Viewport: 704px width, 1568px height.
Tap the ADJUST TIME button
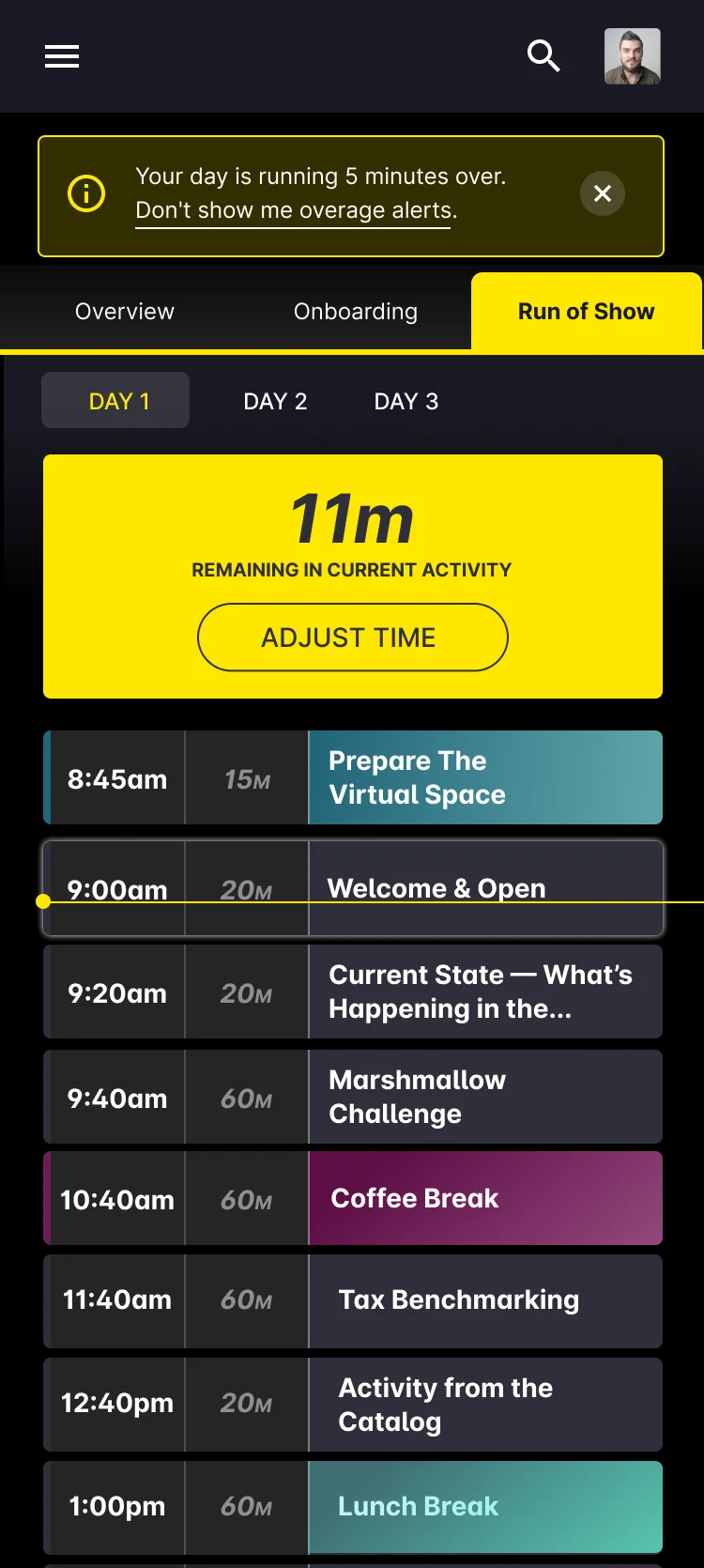(353, 638)
